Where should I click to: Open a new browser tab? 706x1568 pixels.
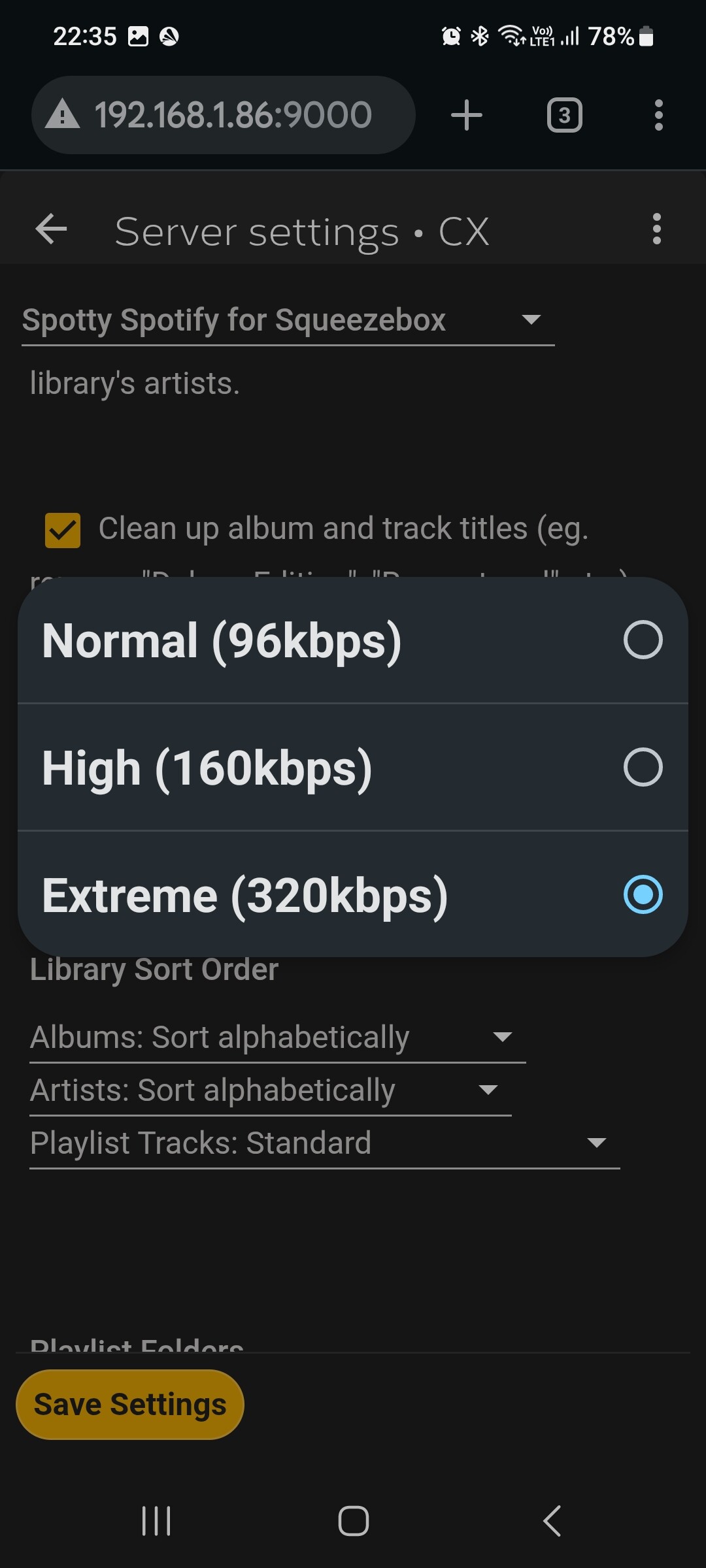[467, 116]
